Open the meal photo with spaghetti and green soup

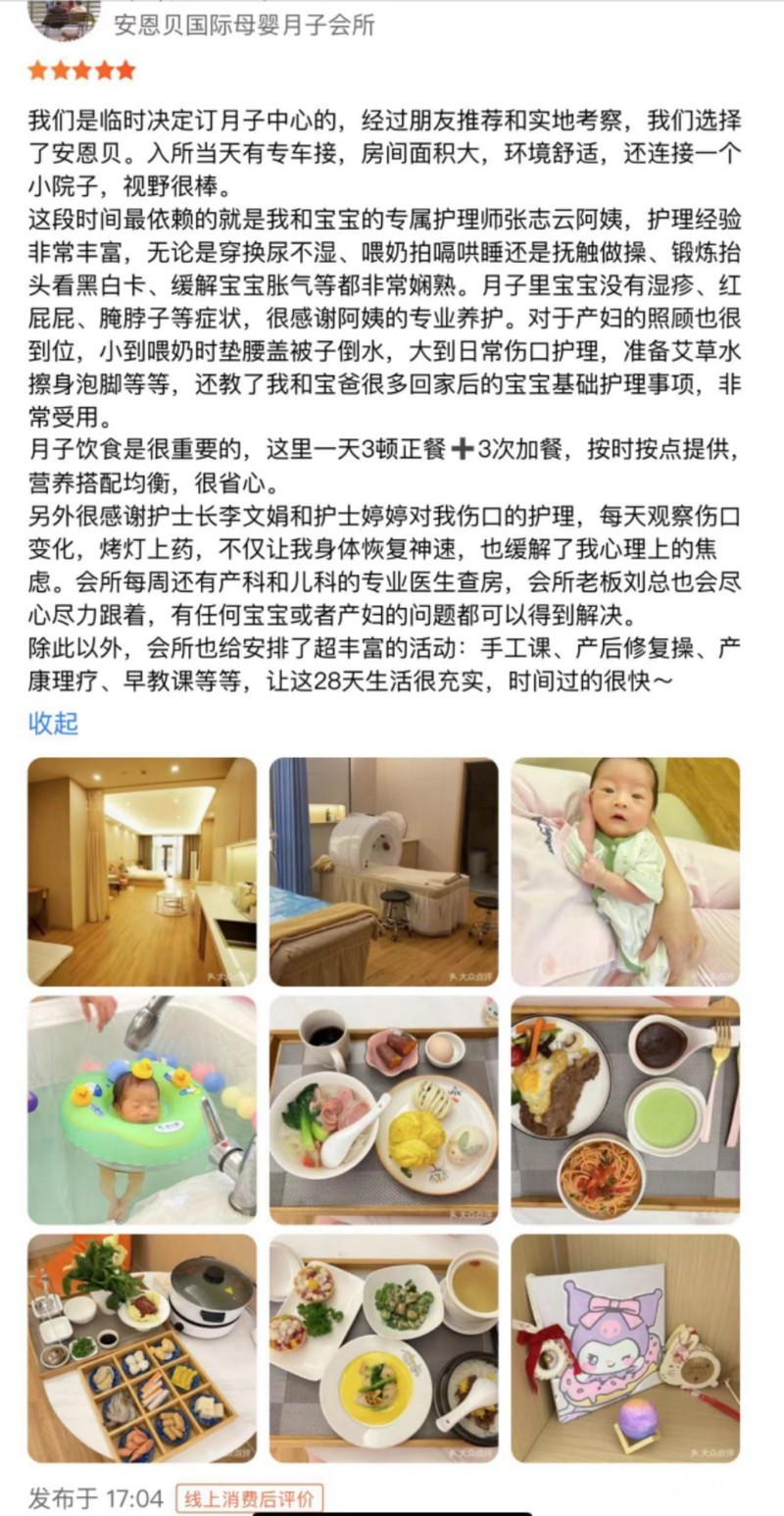(x=625, y=1110)
